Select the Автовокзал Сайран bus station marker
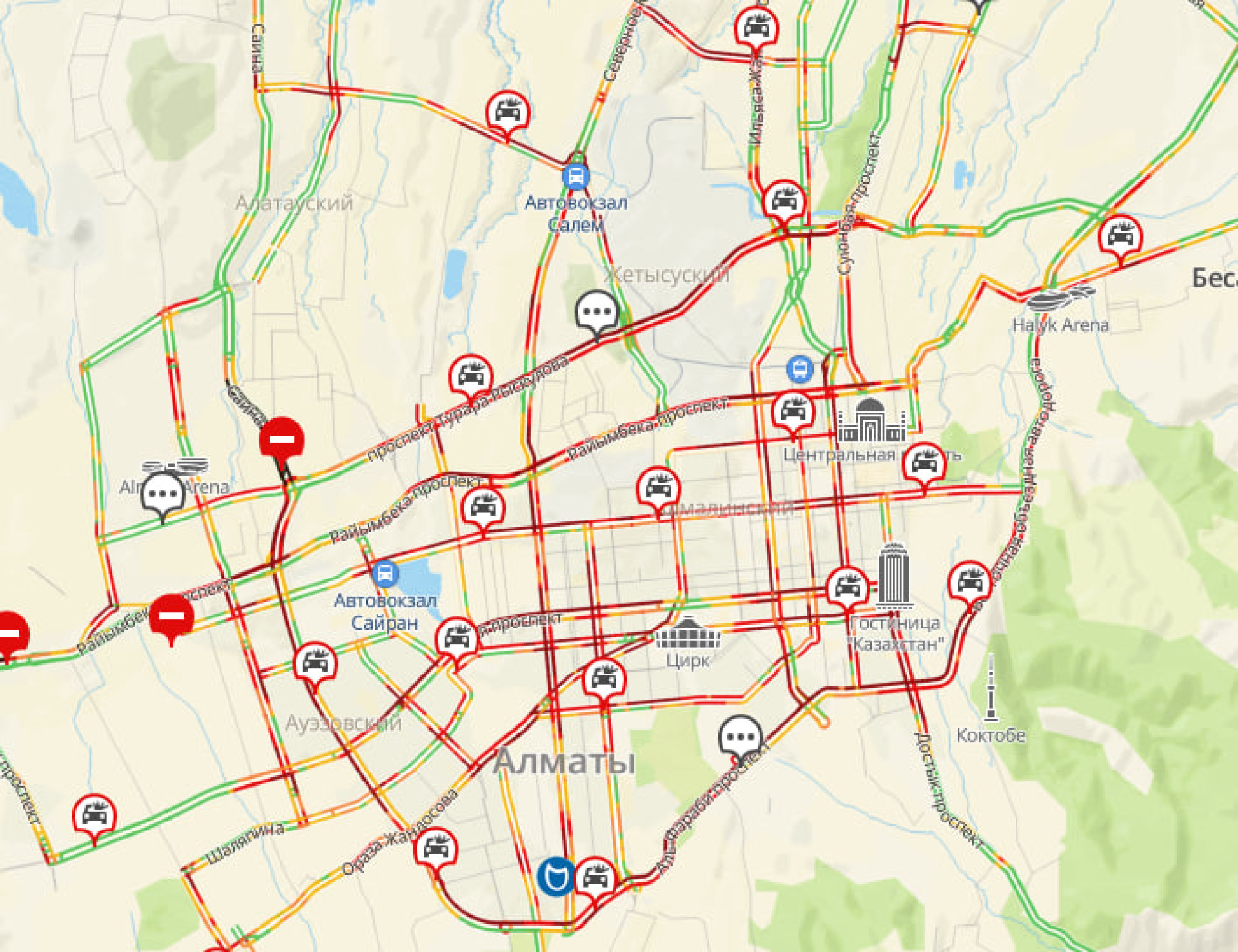This screenshot has height=952, width=1238. [385, 573]
